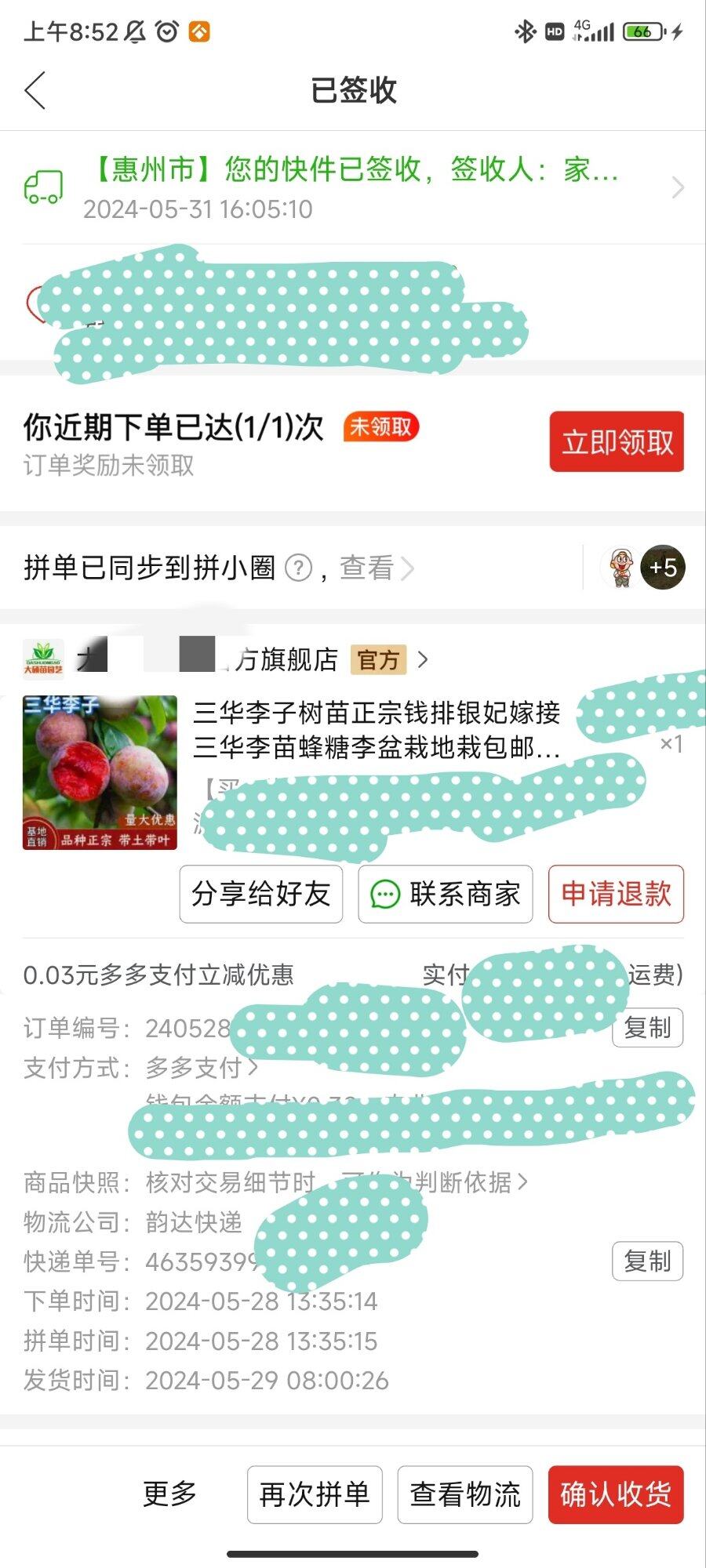
Task: Tap 立即领取 to claim order reward
Action: (617, 442)
